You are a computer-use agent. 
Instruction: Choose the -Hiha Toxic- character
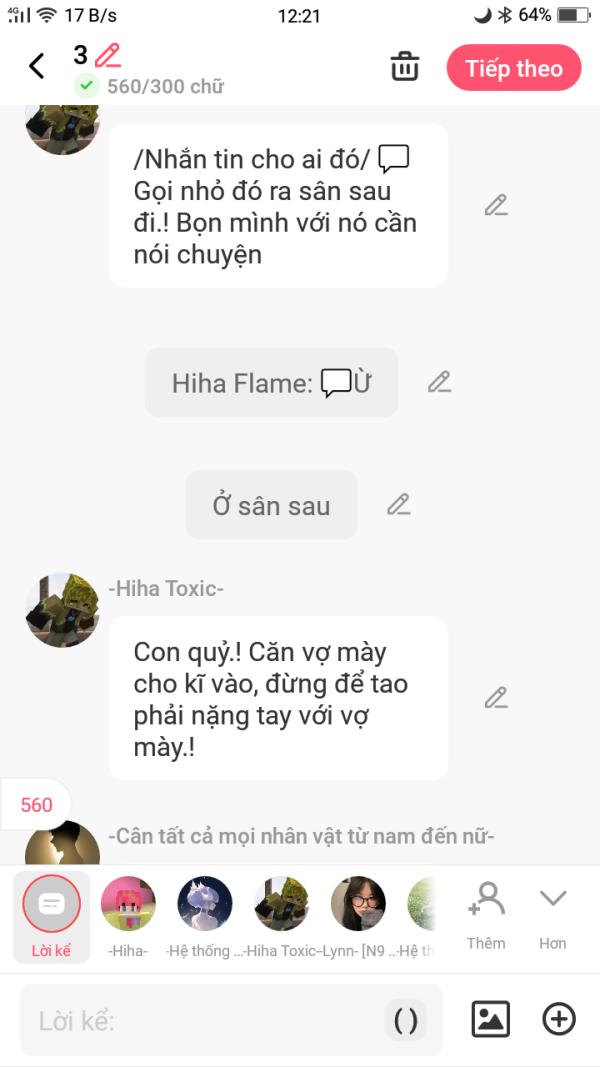(282, 916)
